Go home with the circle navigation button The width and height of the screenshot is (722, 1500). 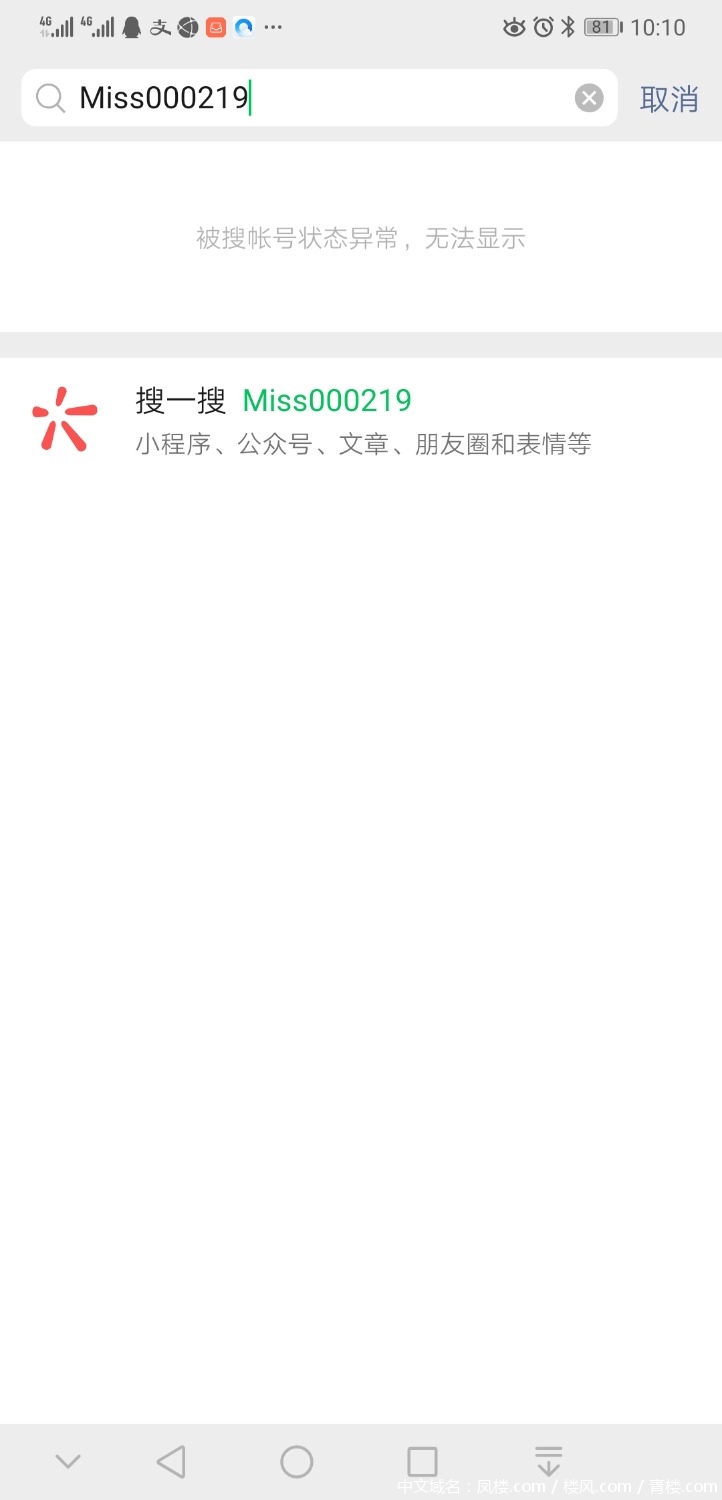pos(296,1460)
